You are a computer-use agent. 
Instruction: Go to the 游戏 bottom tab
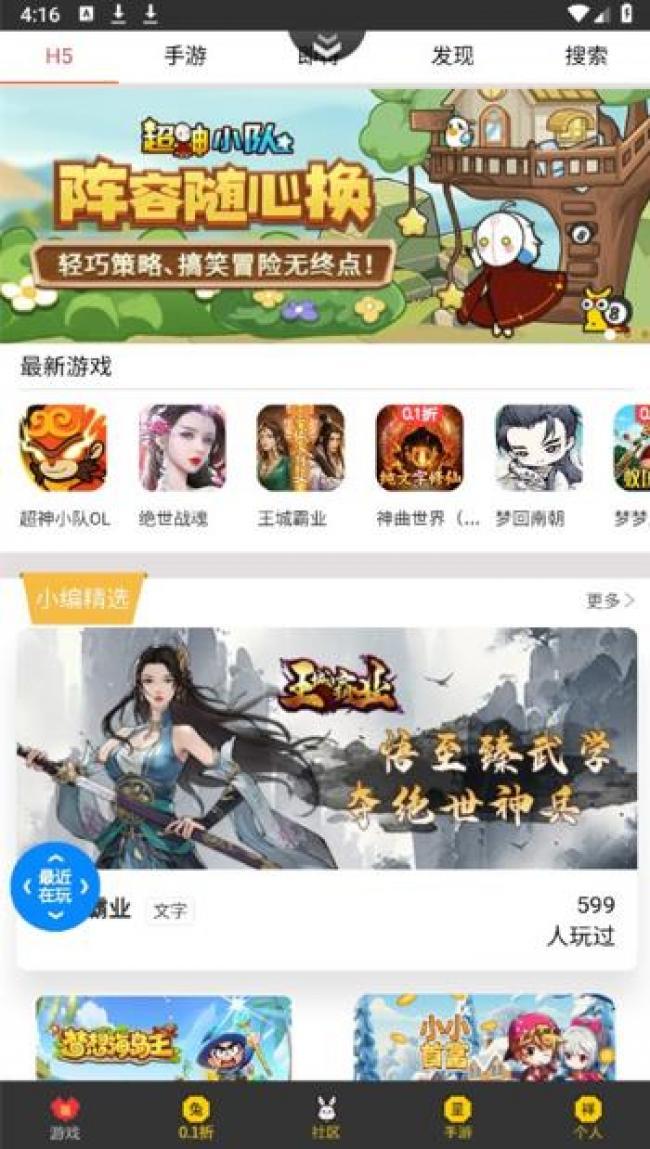point(65,1117)
